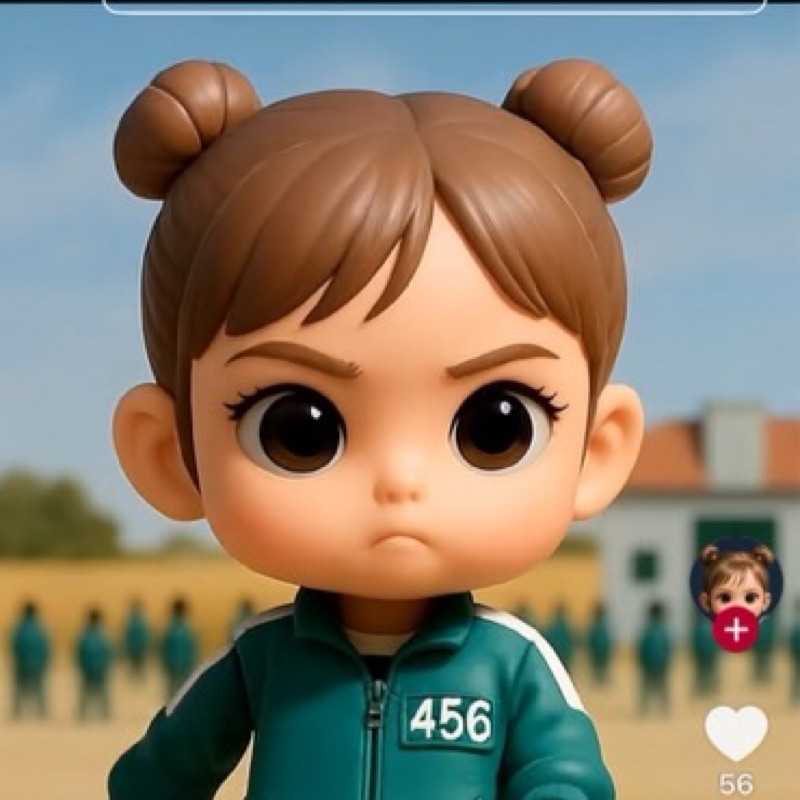The image size is (800, 800).
Task: Follow the creator with the red plus
Action: click(x=736, y=630)
